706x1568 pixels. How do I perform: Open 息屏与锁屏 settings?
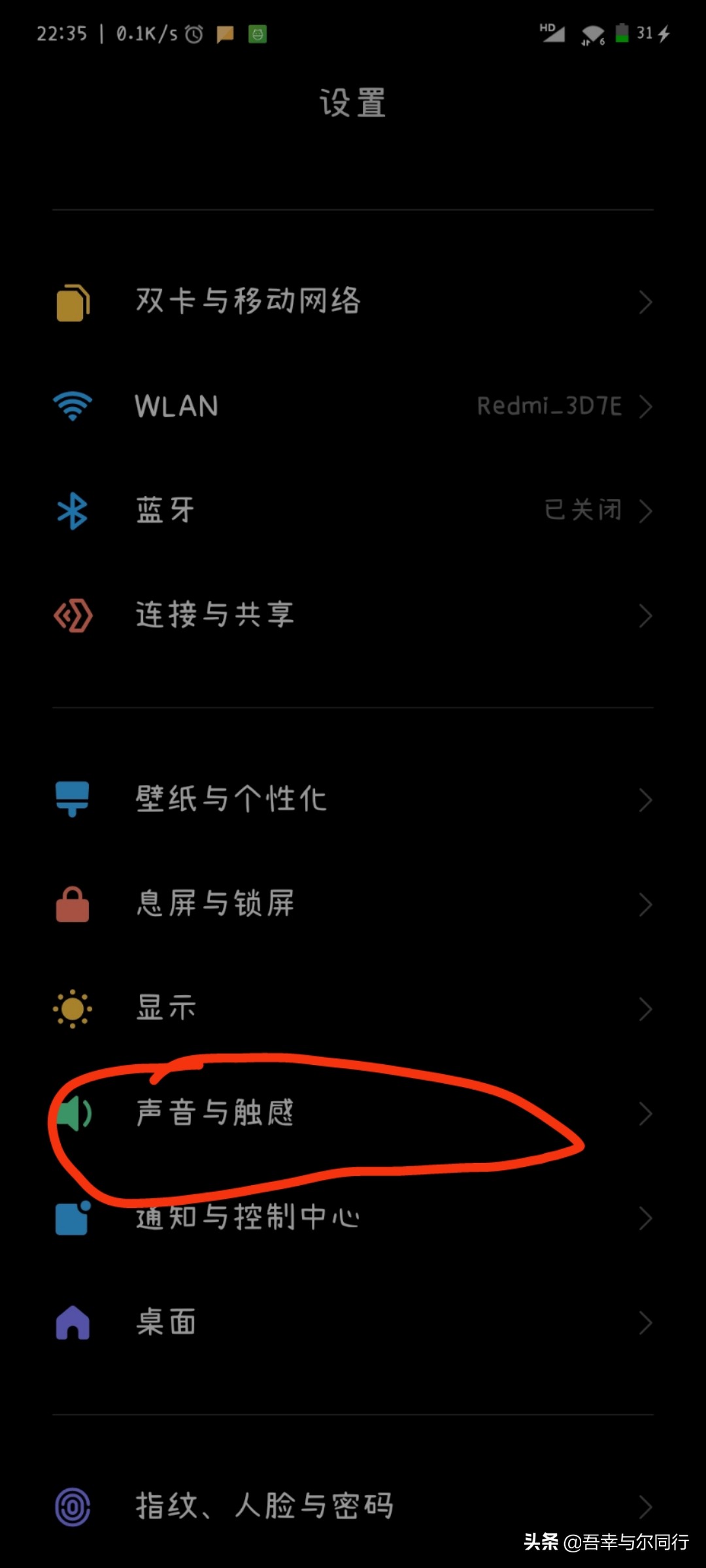click(x=353, y=904)
